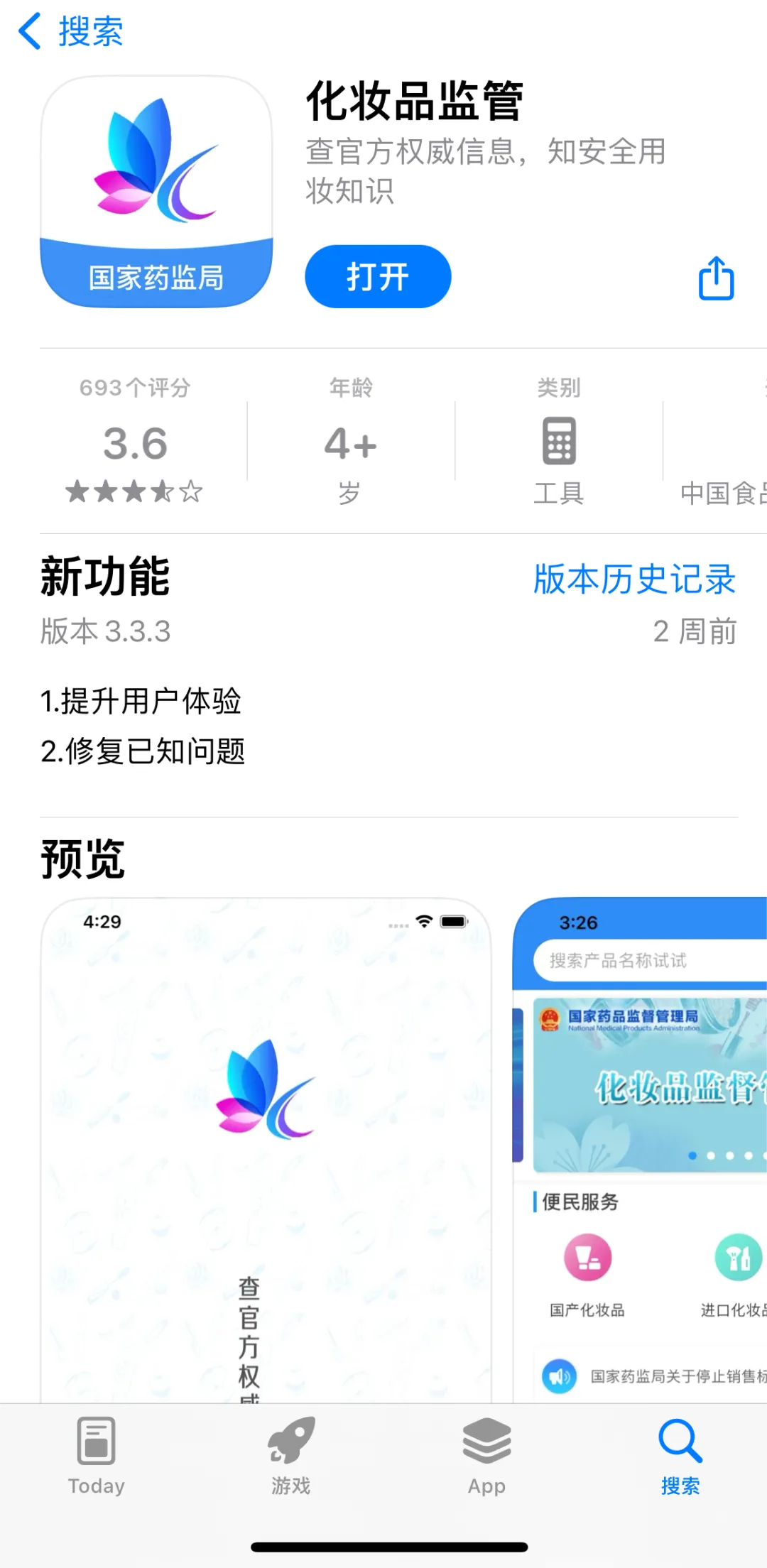Screen dimensions: 767x1568
Task: Open 版本历史记录 link
Action: coord(634,579)
